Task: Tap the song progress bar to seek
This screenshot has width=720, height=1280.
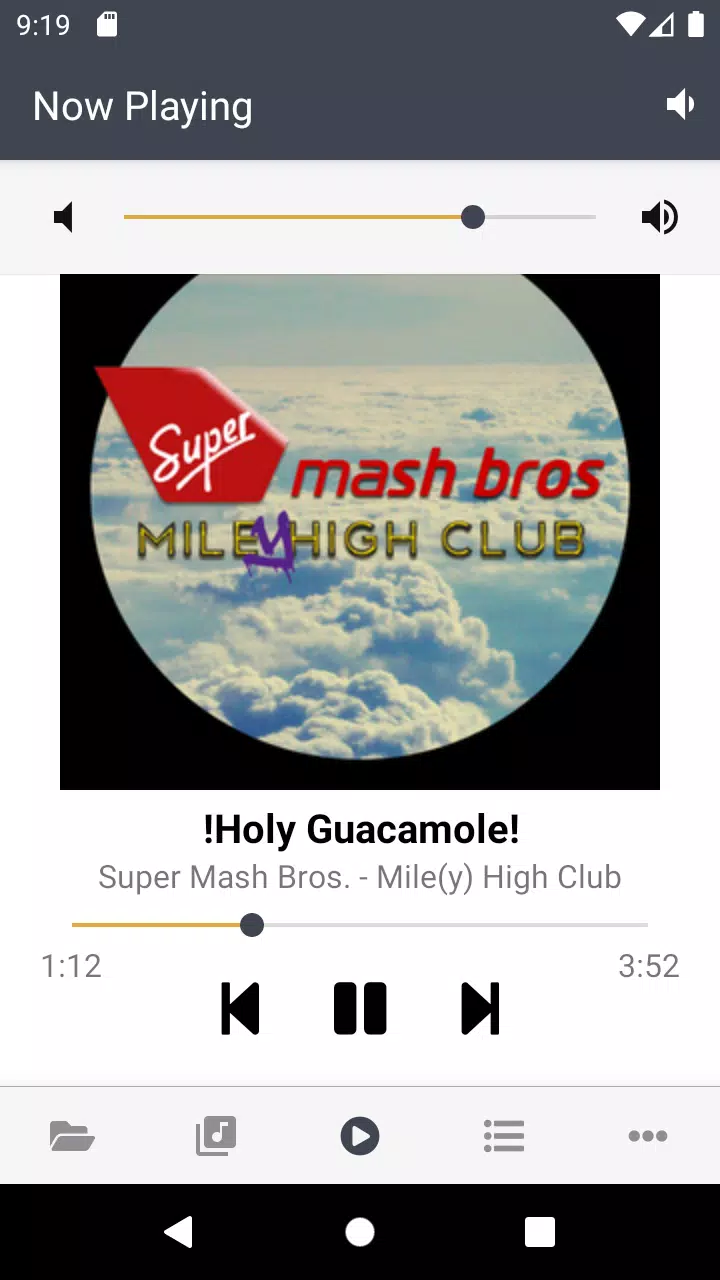Action: (x=360, y=925)
